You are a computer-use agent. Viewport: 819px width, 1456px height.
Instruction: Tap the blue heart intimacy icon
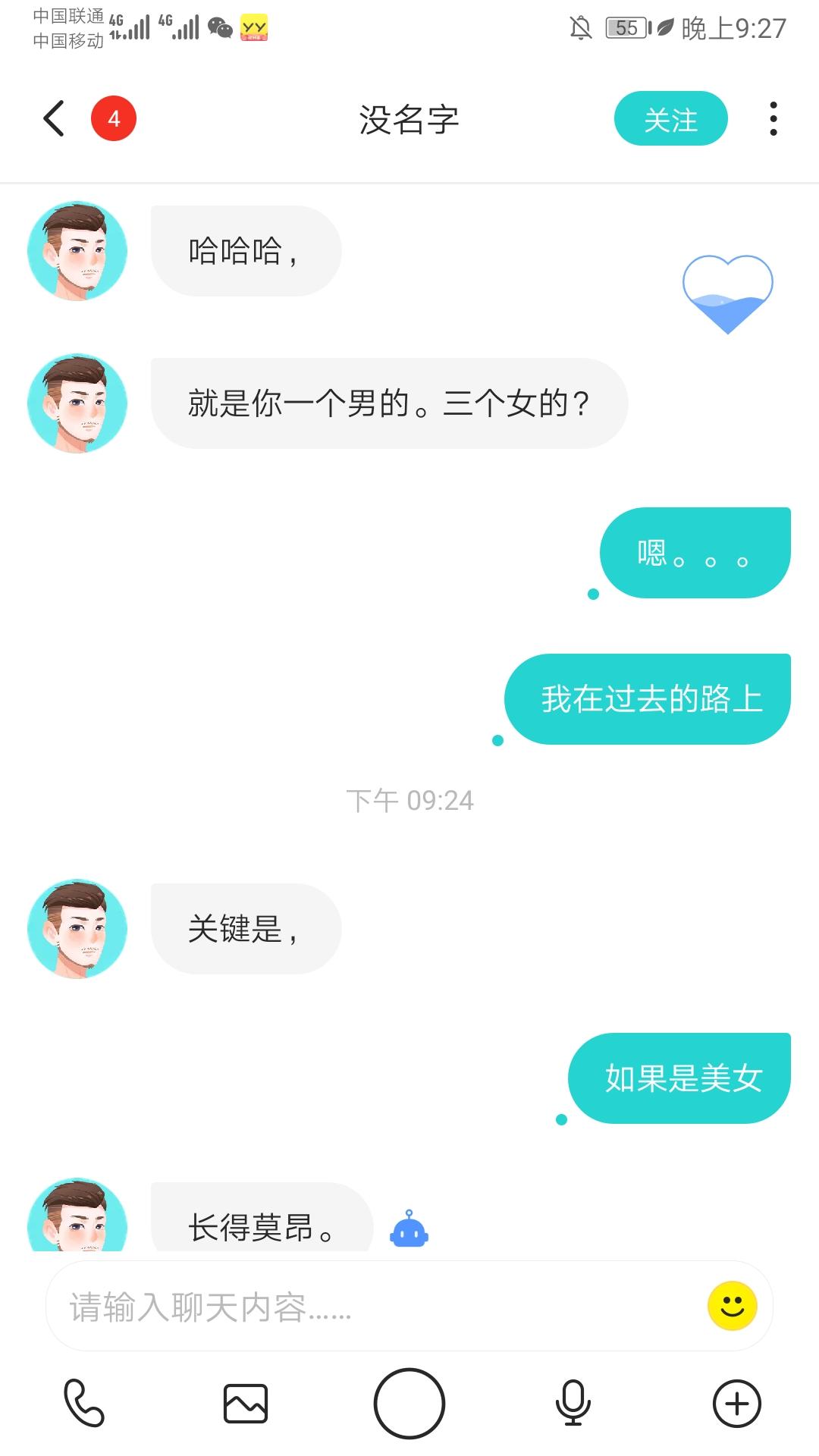[727, 293]
